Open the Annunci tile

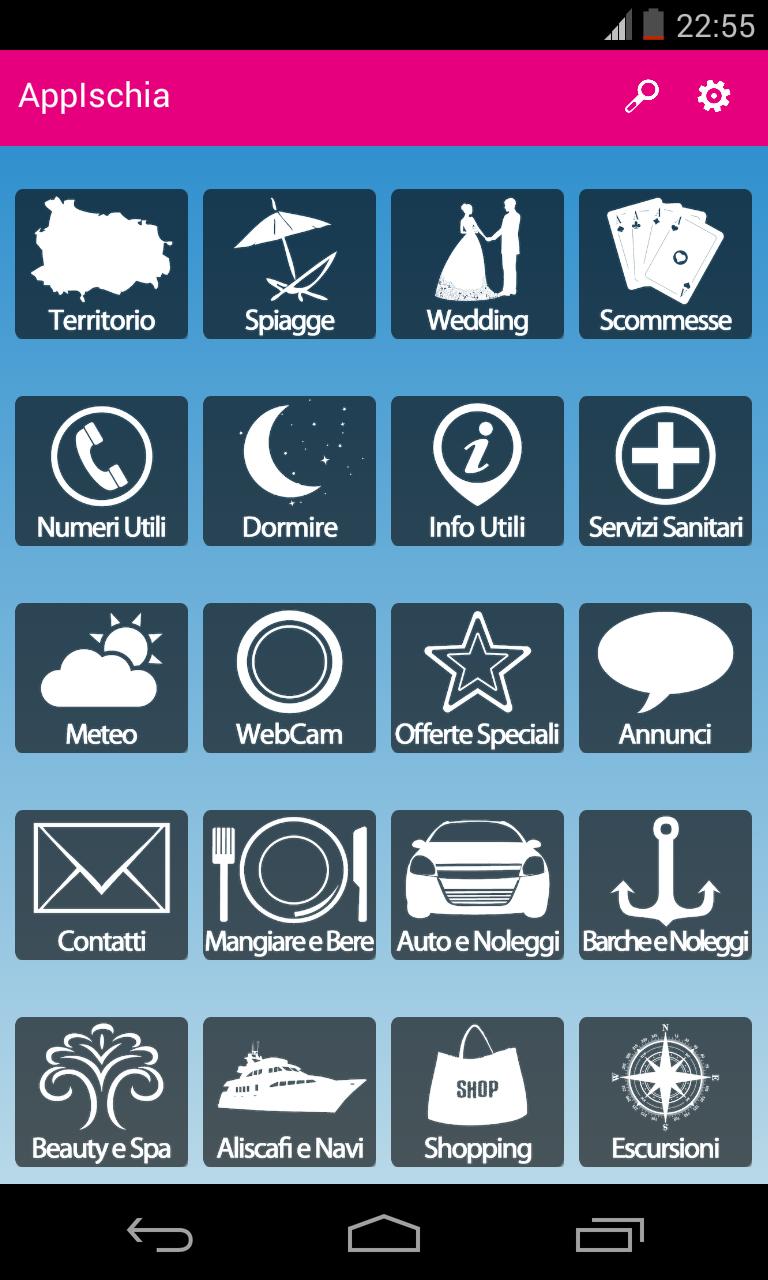(665, 678)
